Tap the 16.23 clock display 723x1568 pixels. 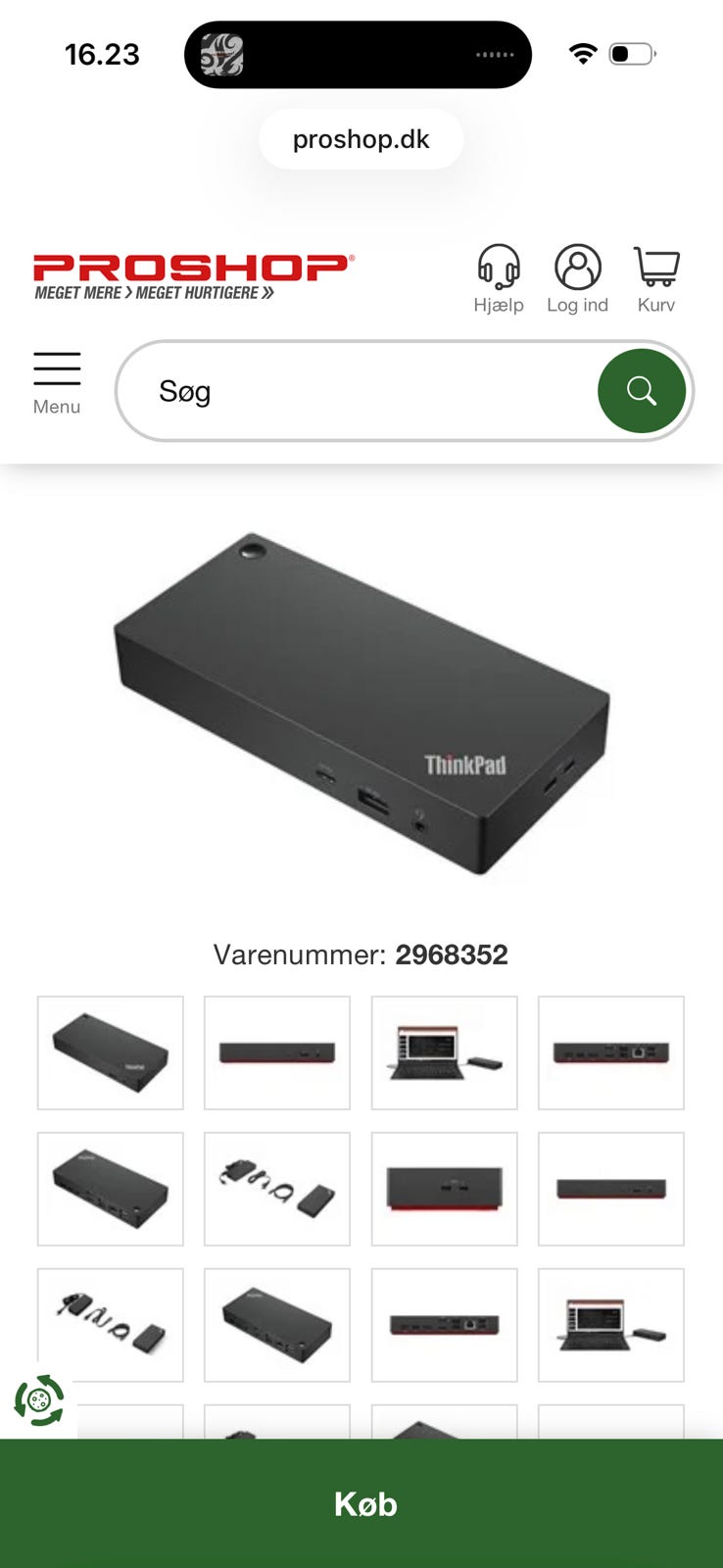coord(101,55)
